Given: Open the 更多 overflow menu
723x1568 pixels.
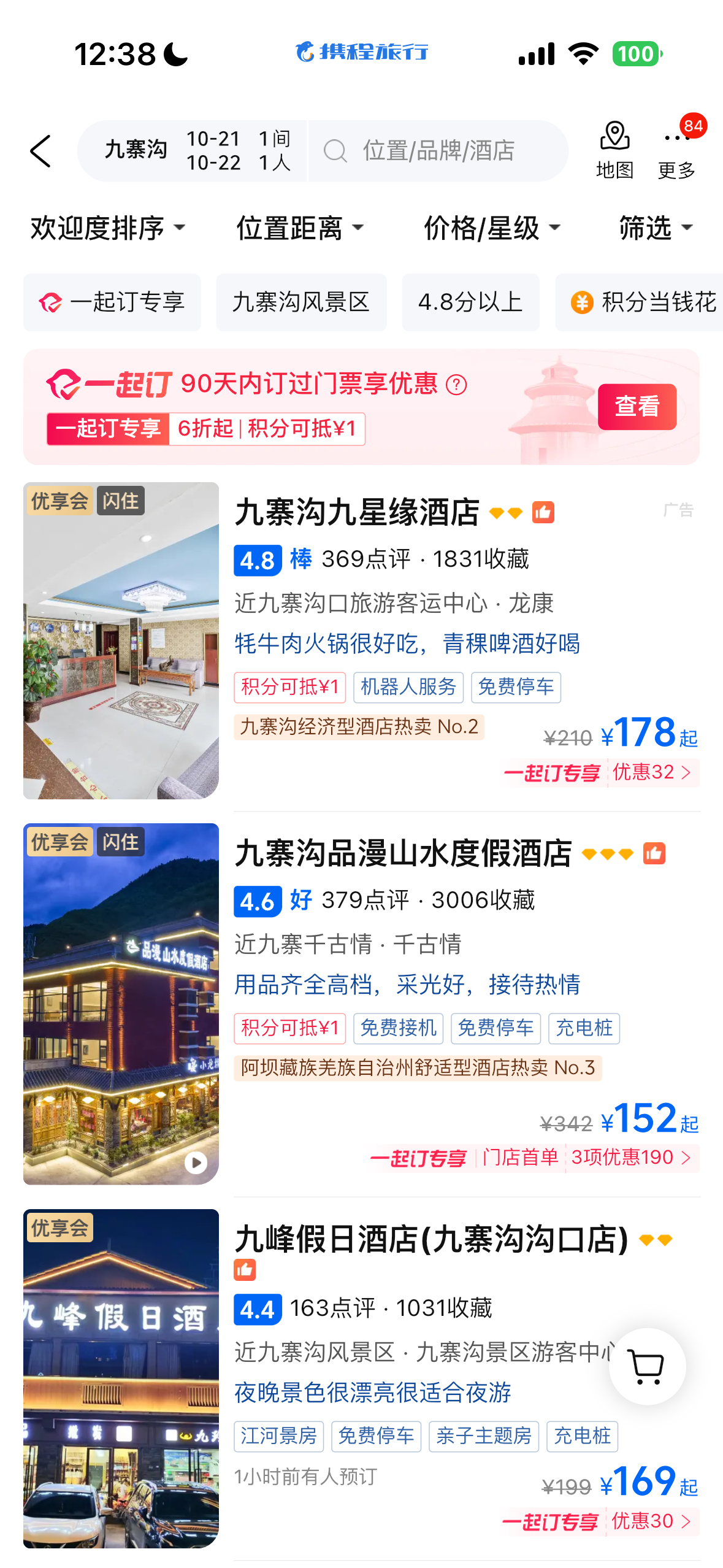Looking at the screenshot, I should pos(676,150).
